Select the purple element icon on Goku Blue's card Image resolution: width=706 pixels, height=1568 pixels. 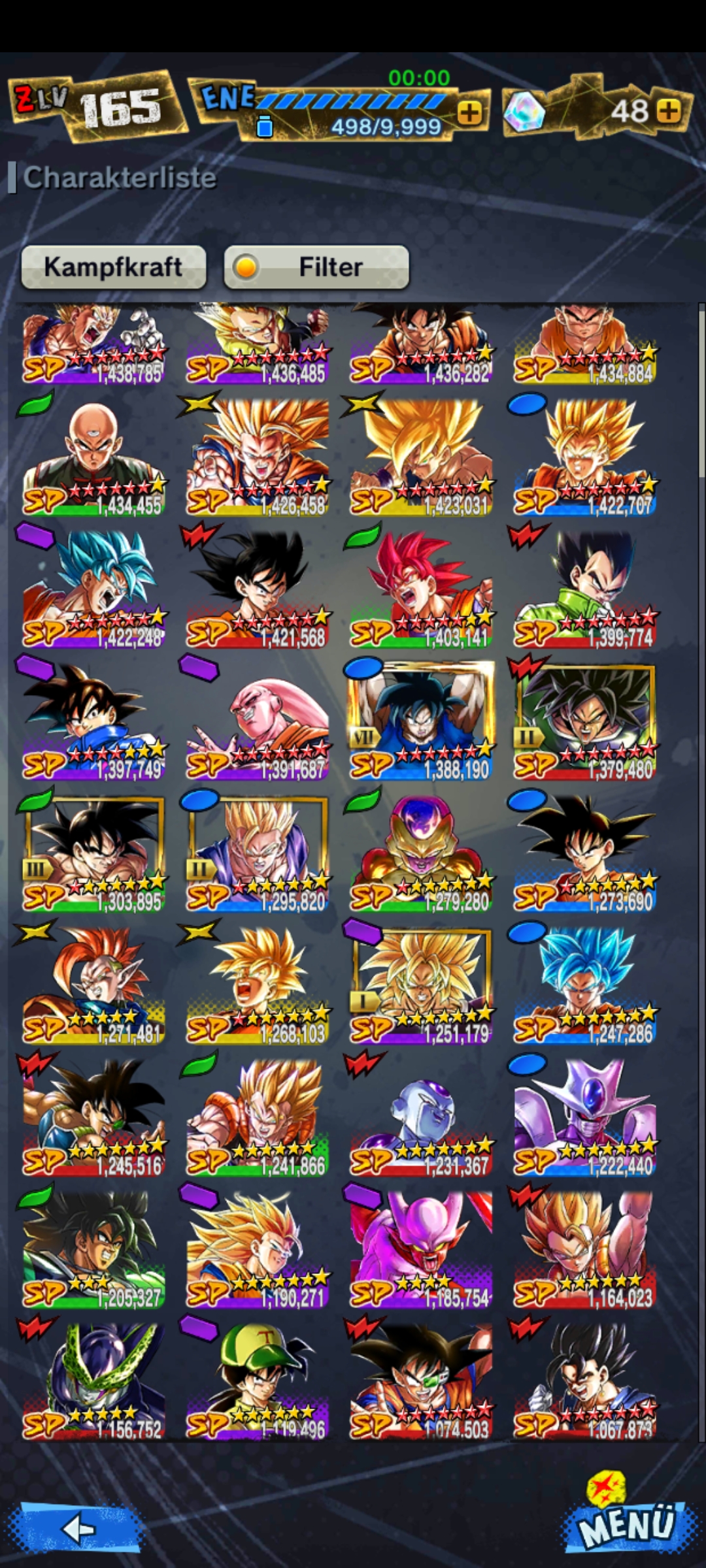(x=36, y=536)
